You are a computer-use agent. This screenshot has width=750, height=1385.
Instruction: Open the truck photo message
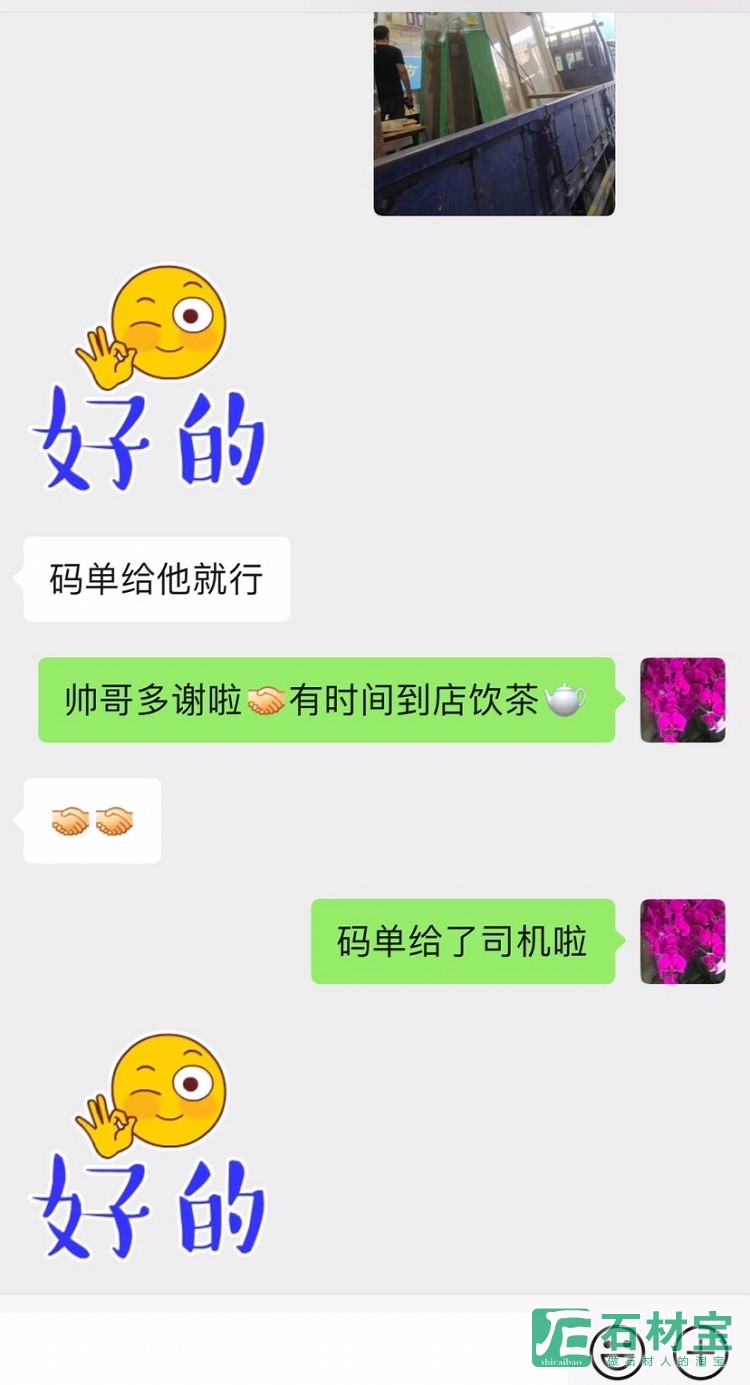point(494,113)
